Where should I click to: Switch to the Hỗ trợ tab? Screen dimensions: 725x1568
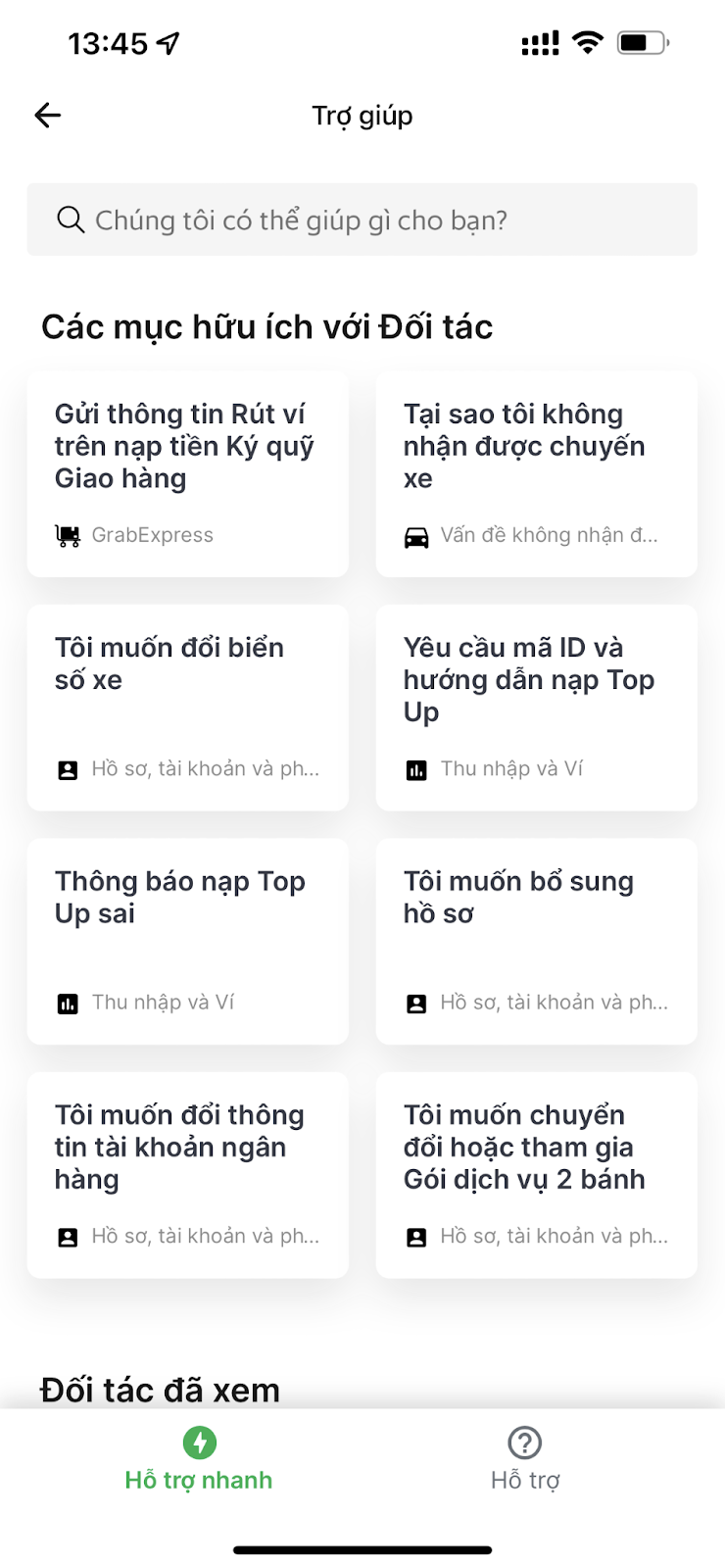(525, 1460)
